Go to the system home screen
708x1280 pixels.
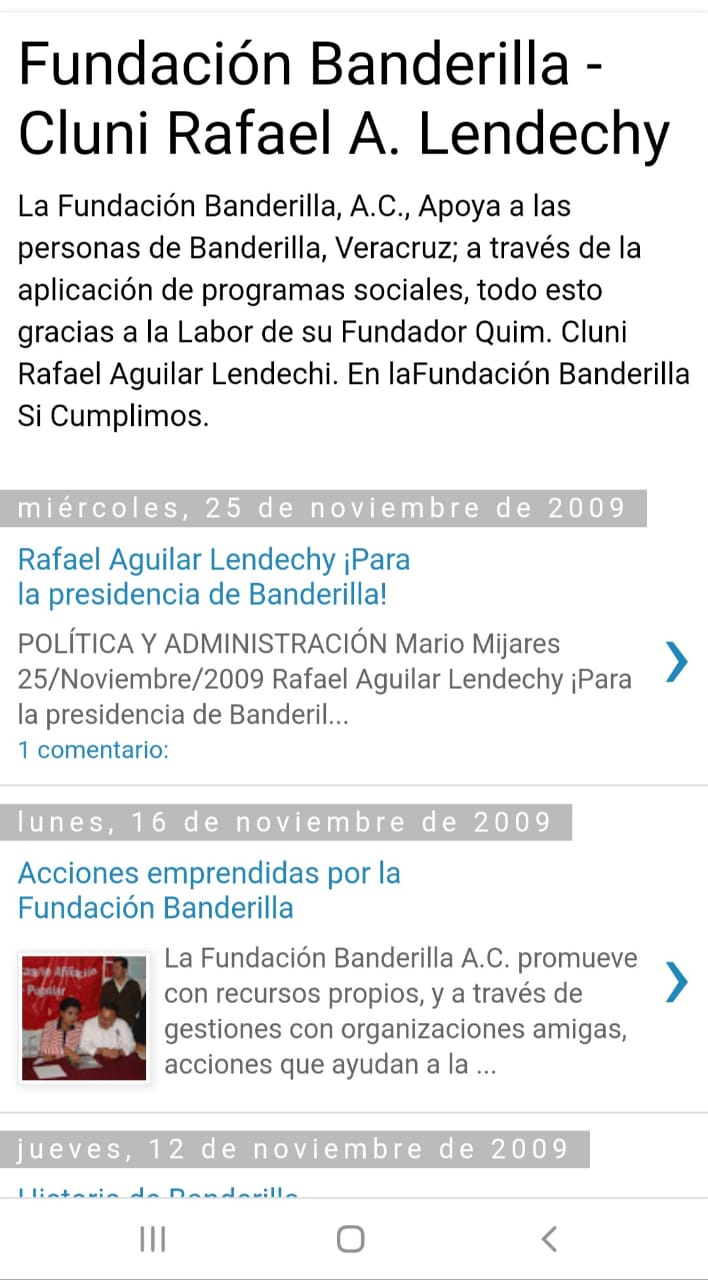(x=351, y=1239)
